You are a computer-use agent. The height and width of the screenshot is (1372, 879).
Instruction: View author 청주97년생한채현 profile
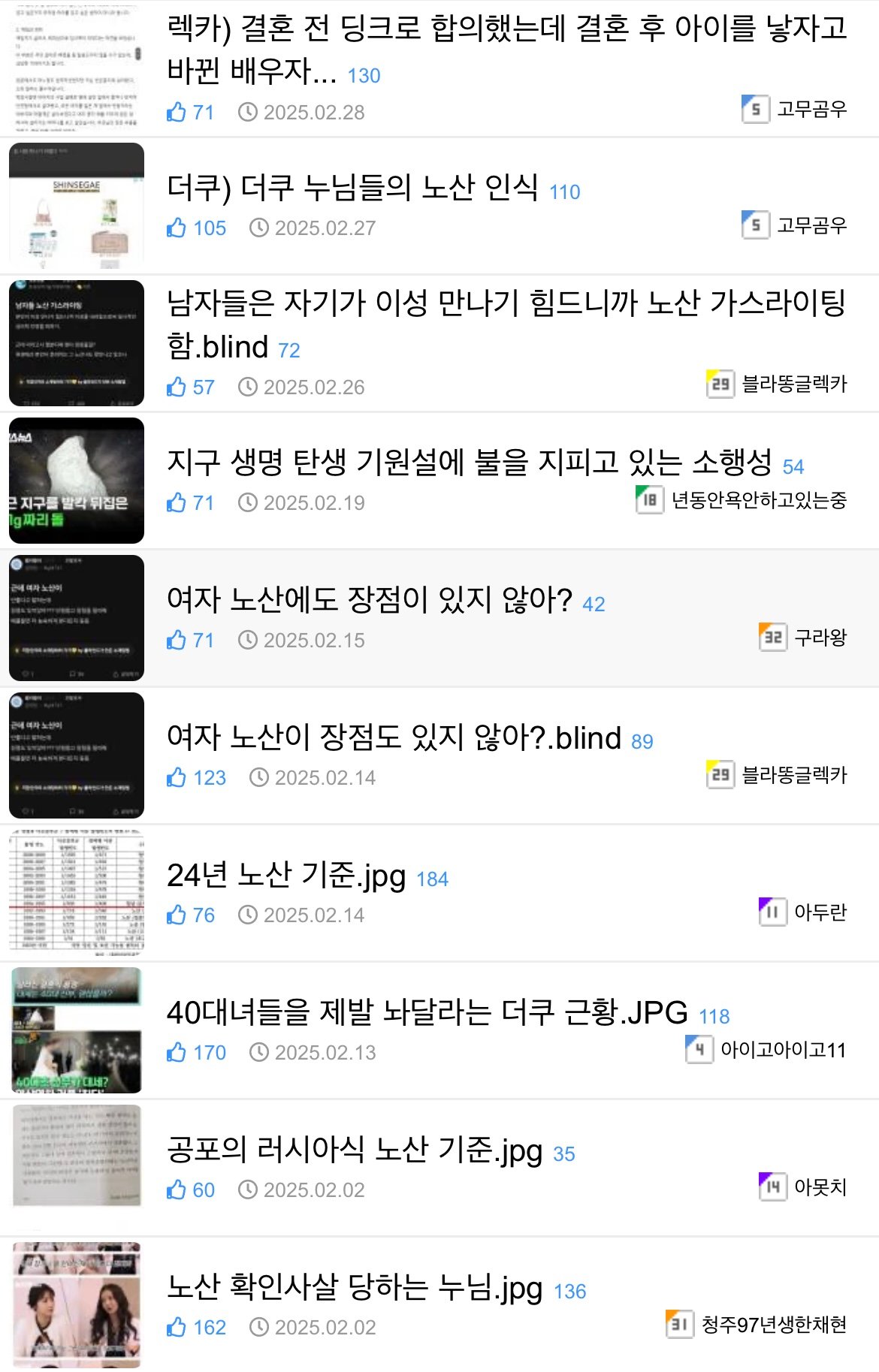coord(773,1325)
